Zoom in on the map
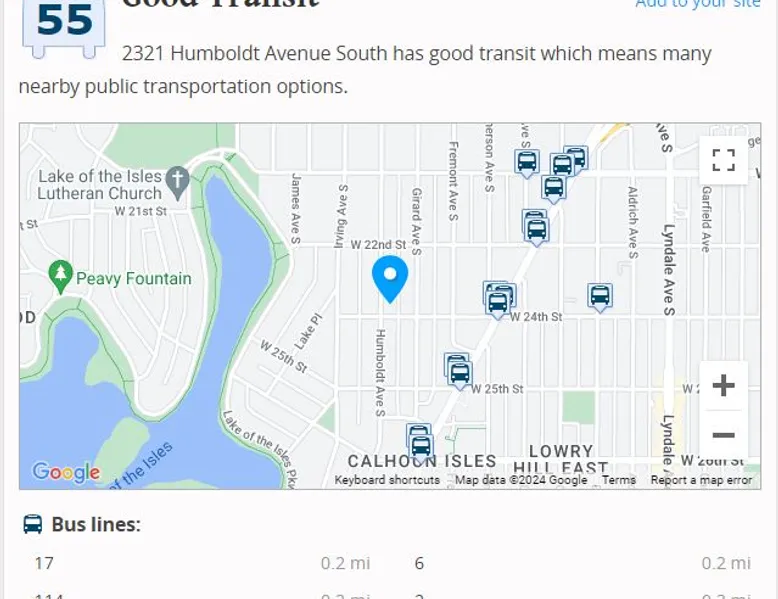The height and width of the screenshot is (599, 778). click(723, 386)
